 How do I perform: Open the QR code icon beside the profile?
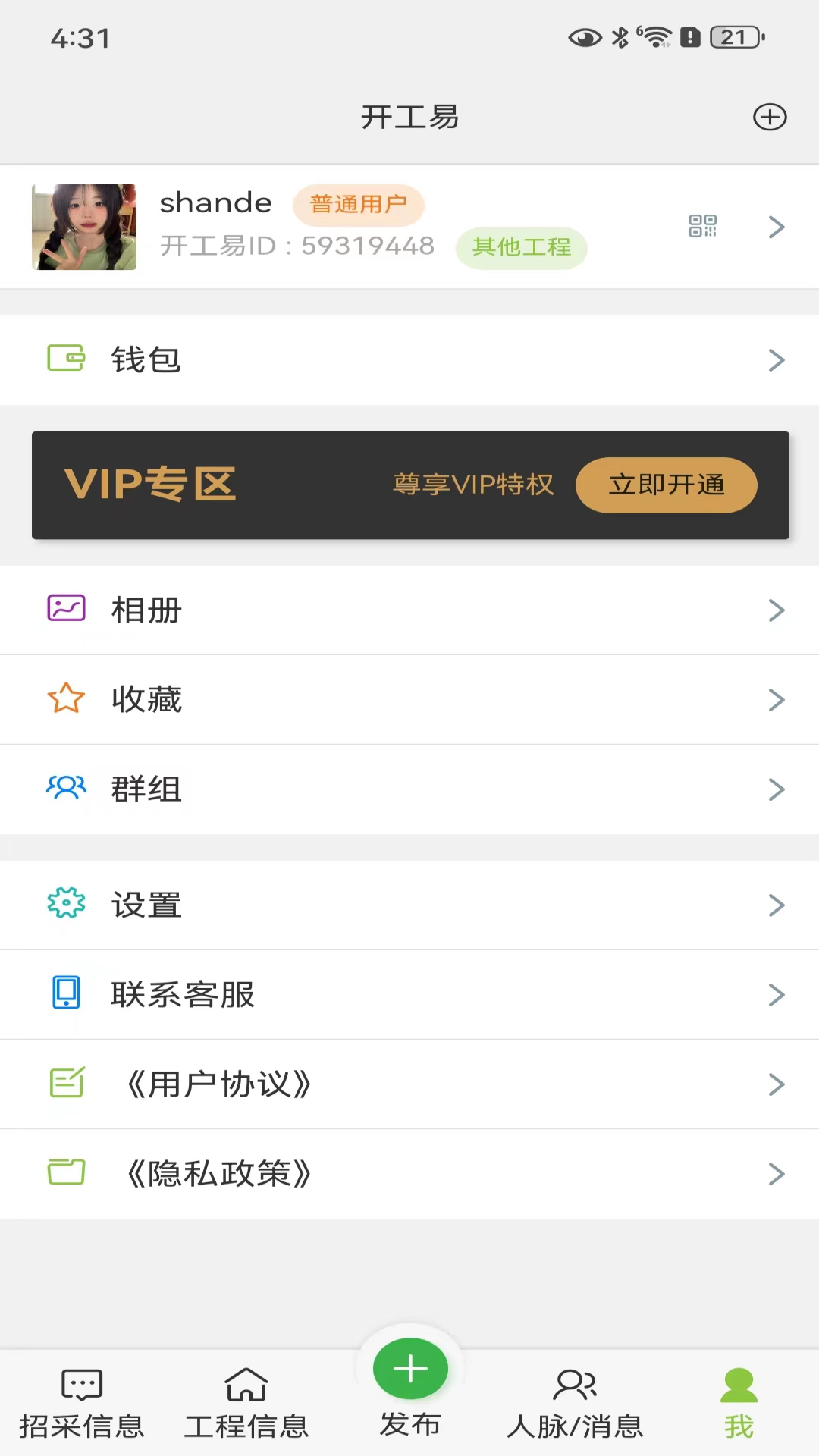(x=702, y=226)
